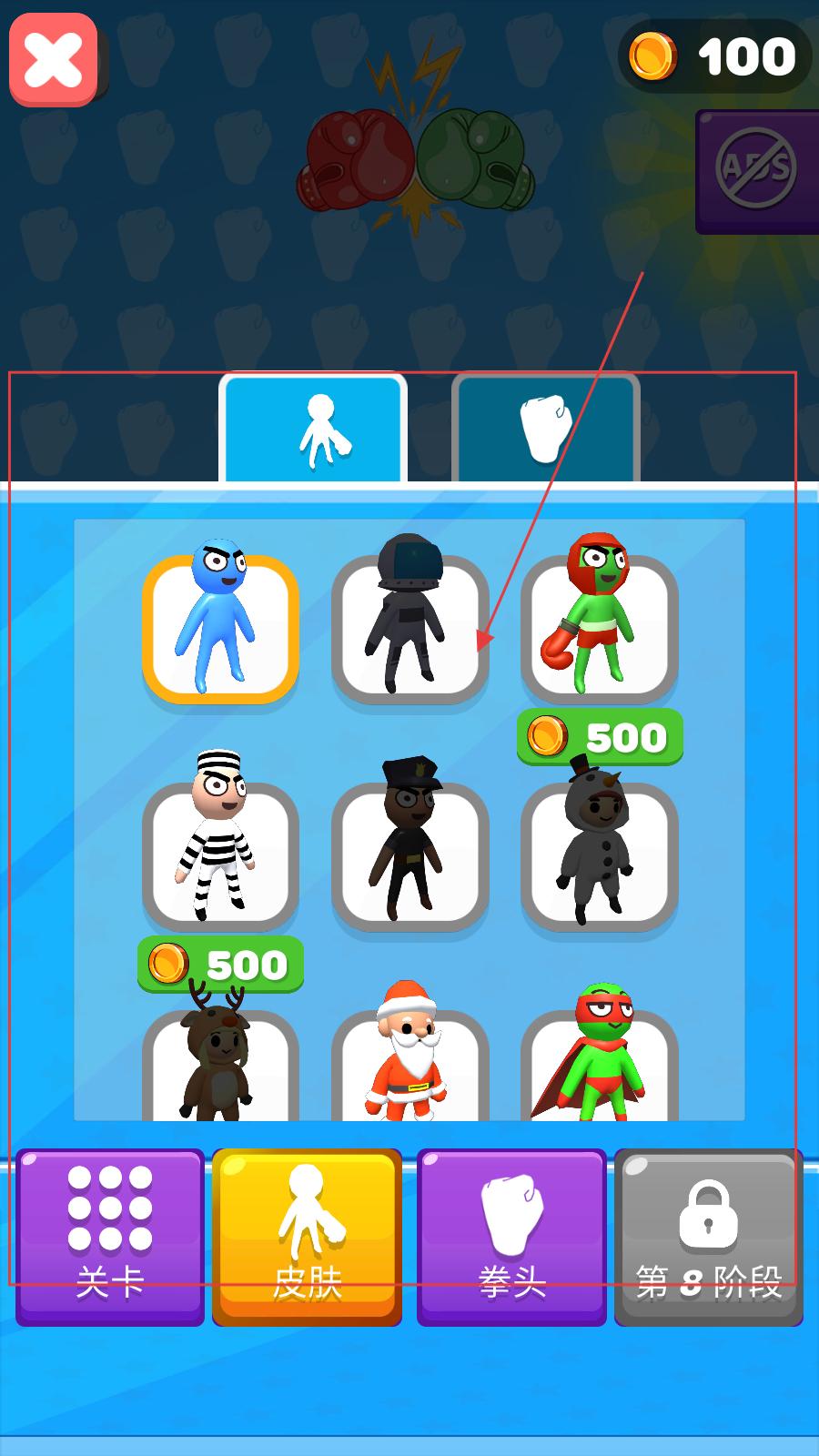Open the 皮肤 skins section
Viewport: 819px width, 1456px height.
click(x=308, y=1236)
